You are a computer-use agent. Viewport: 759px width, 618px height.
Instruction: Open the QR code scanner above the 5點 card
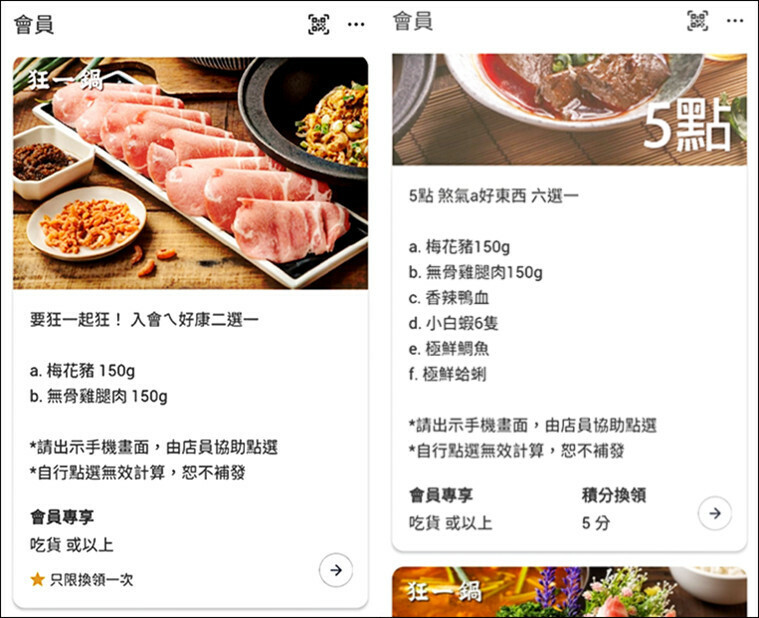pyautogui.click(x=697, y=20)
